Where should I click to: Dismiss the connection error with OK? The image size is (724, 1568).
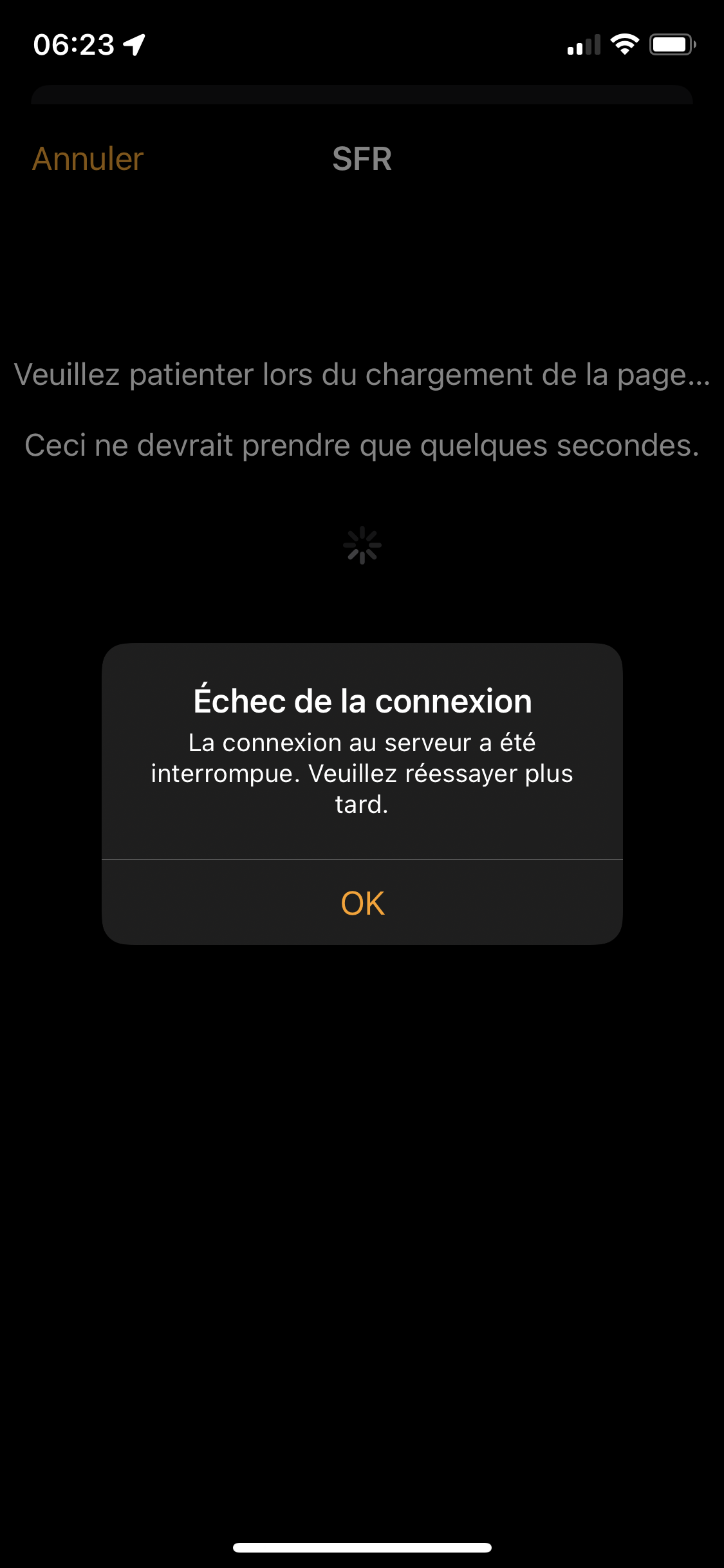[362, 902]
